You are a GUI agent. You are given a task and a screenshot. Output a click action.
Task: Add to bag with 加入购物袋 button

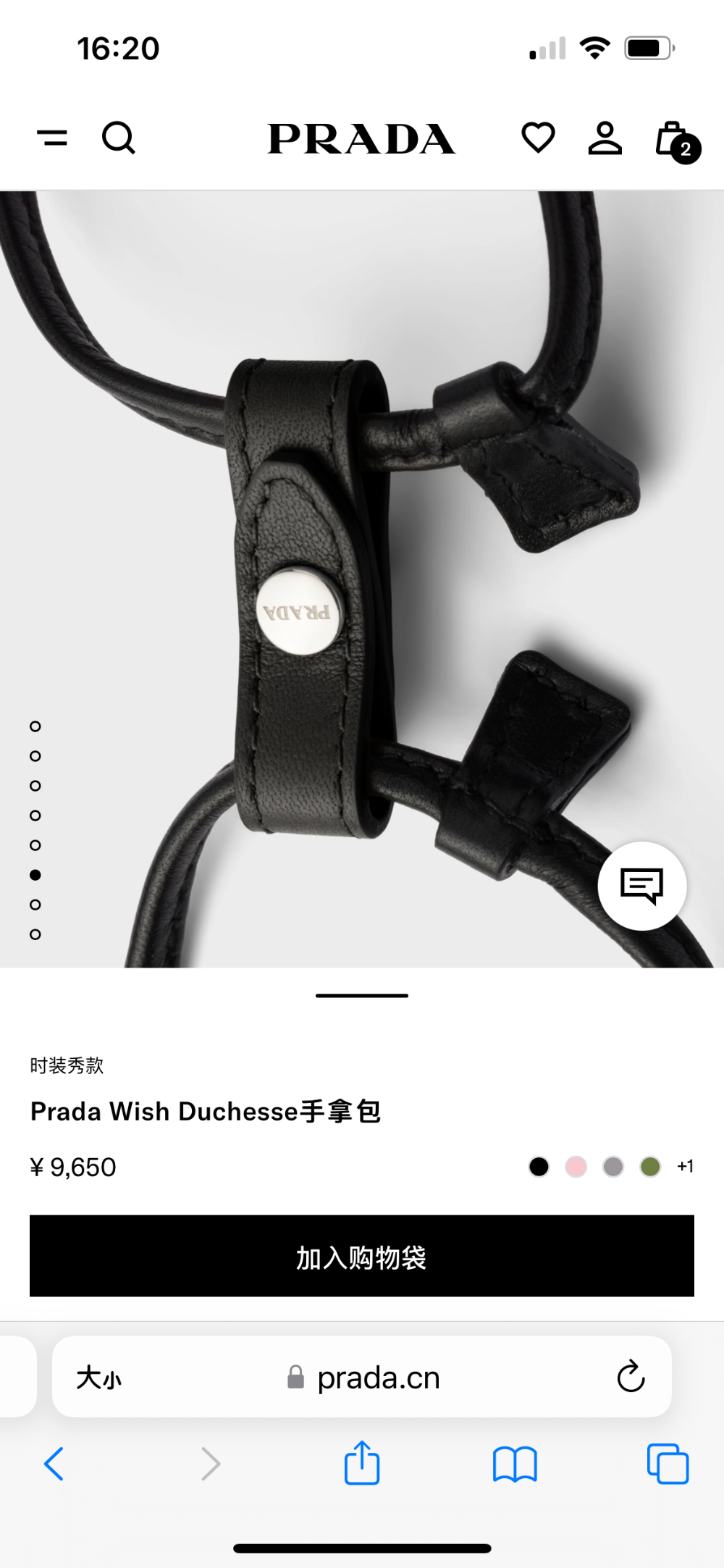(x=362, y=1256)
